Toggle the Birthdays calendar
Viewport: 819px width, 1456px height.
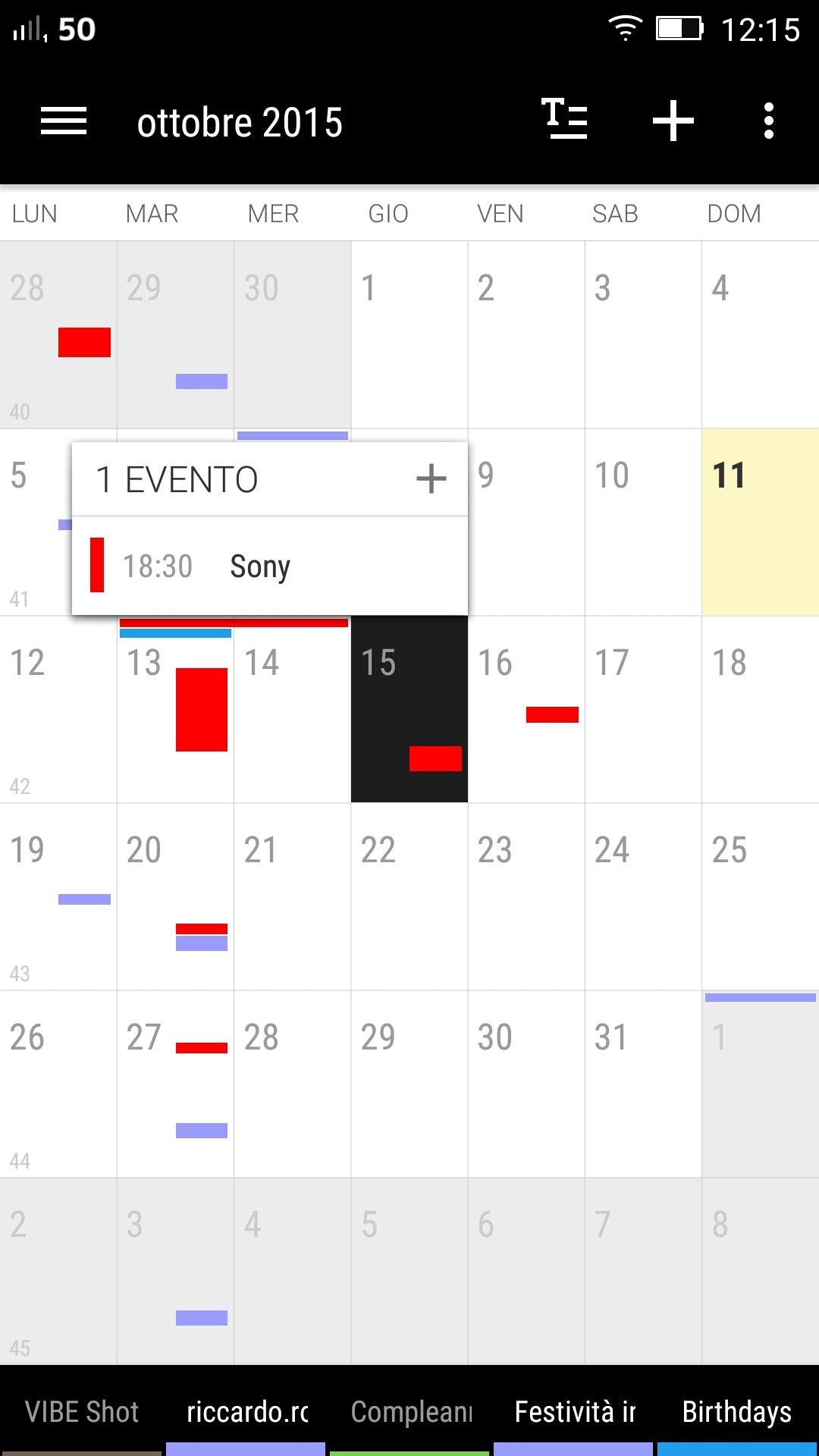pyautogui.click(x=737, y=1412)
